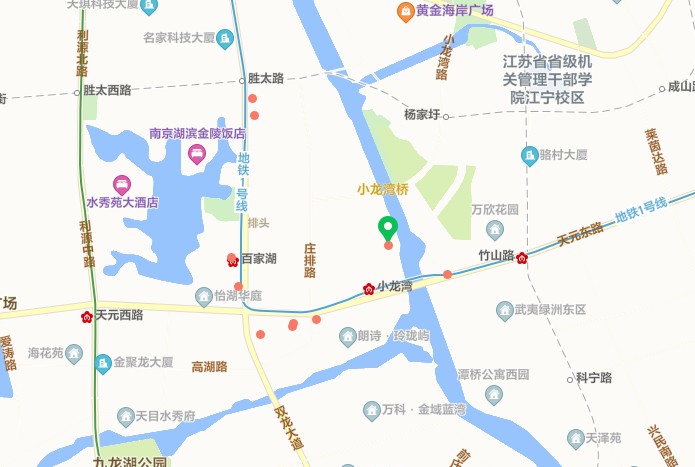This screenshot has width=695, height=467.
Task: Tap the 天元西路 metro station marker
Action: pos(87,316)
